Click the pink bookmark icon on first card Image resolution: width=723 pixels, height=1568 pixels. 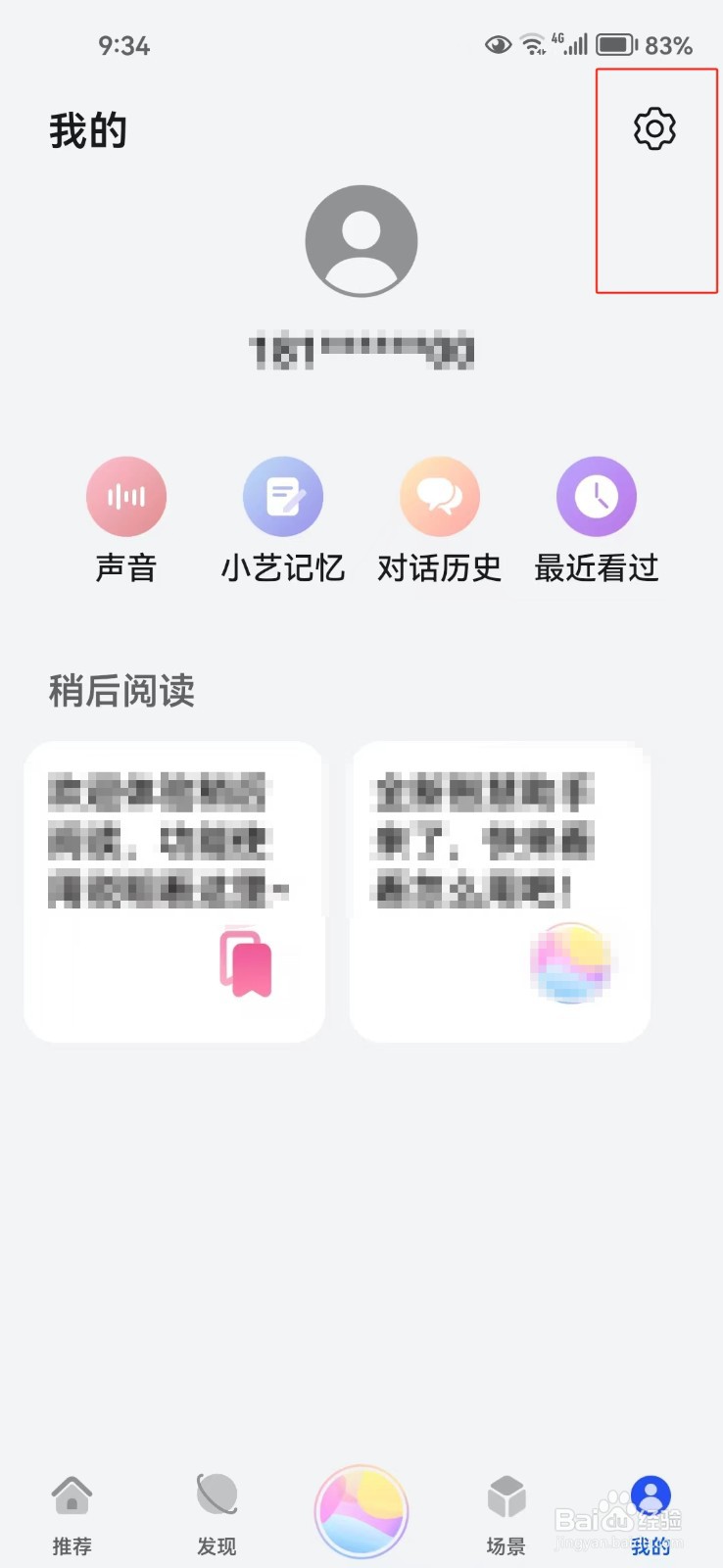point(244,963)
